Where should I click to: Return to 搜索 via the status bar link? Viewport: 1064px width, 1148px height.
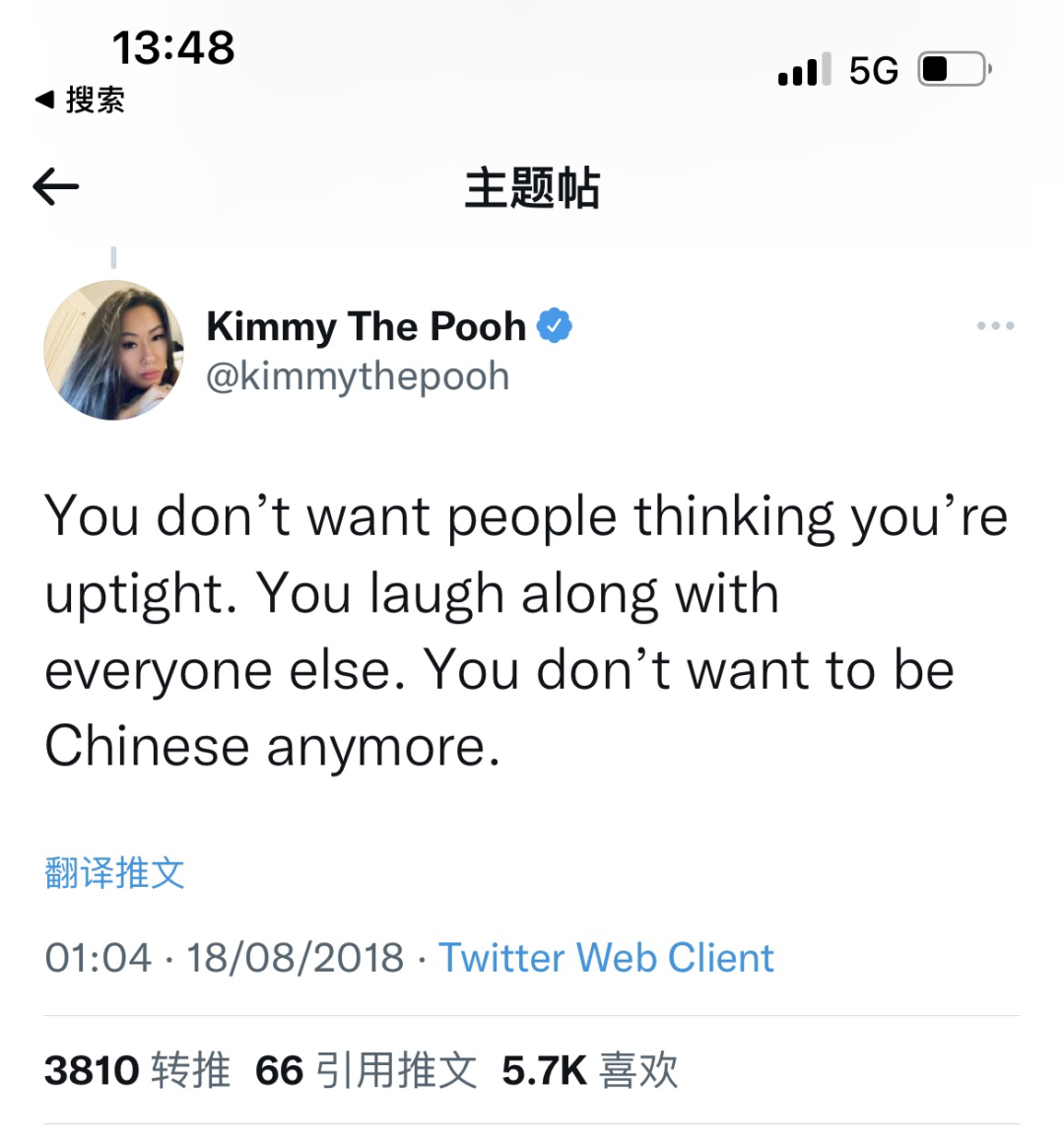click(81, 100)
